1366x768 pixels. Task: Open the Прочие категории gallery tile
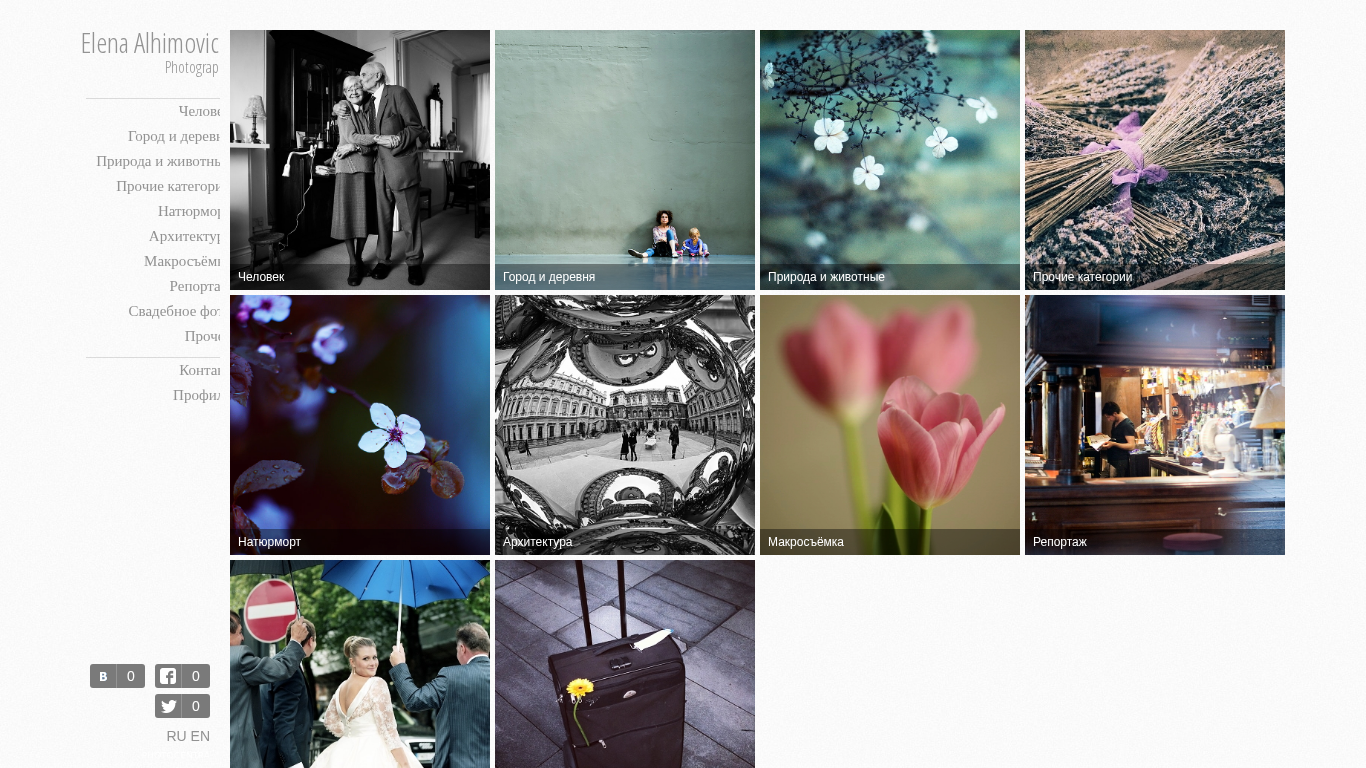[x=1155, y=160]
